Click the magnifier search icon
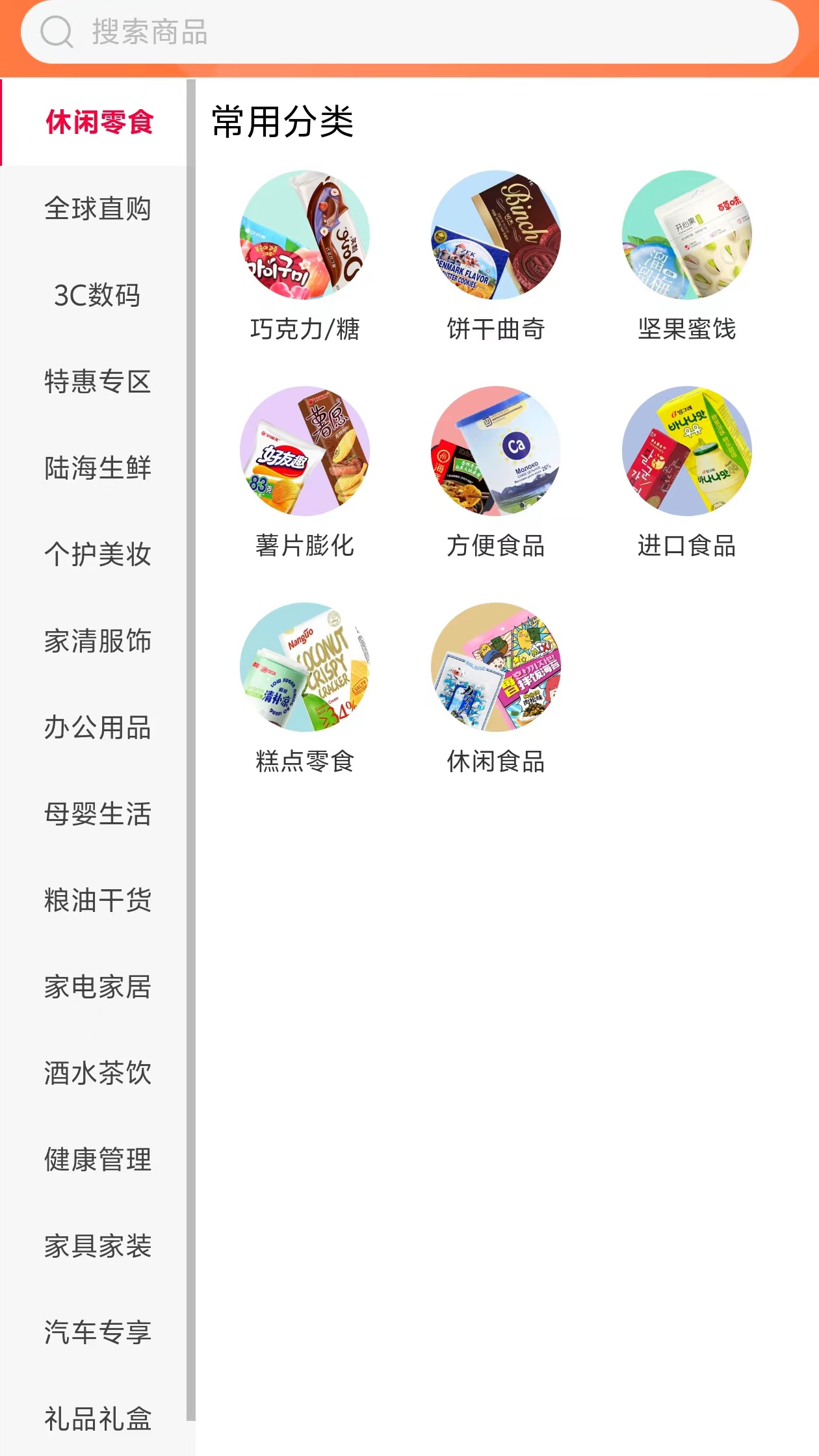 tap(58, 34)
